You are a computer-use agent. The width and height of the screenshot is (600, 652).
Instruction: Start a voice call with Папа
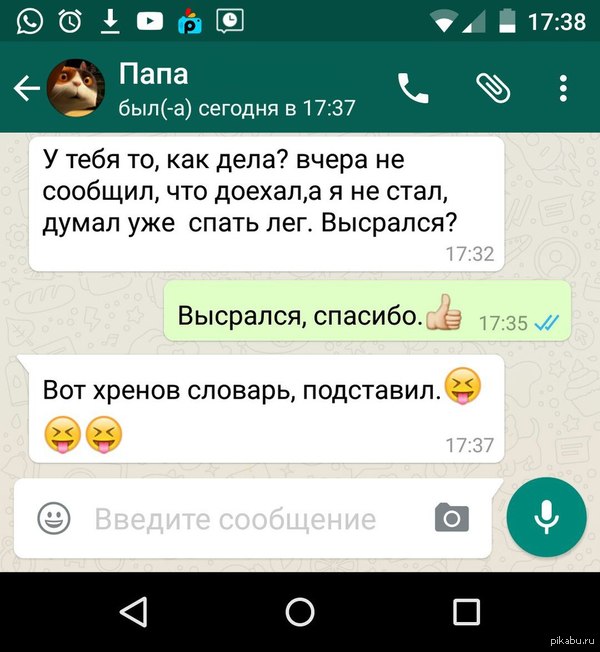(x=413, y=89)
